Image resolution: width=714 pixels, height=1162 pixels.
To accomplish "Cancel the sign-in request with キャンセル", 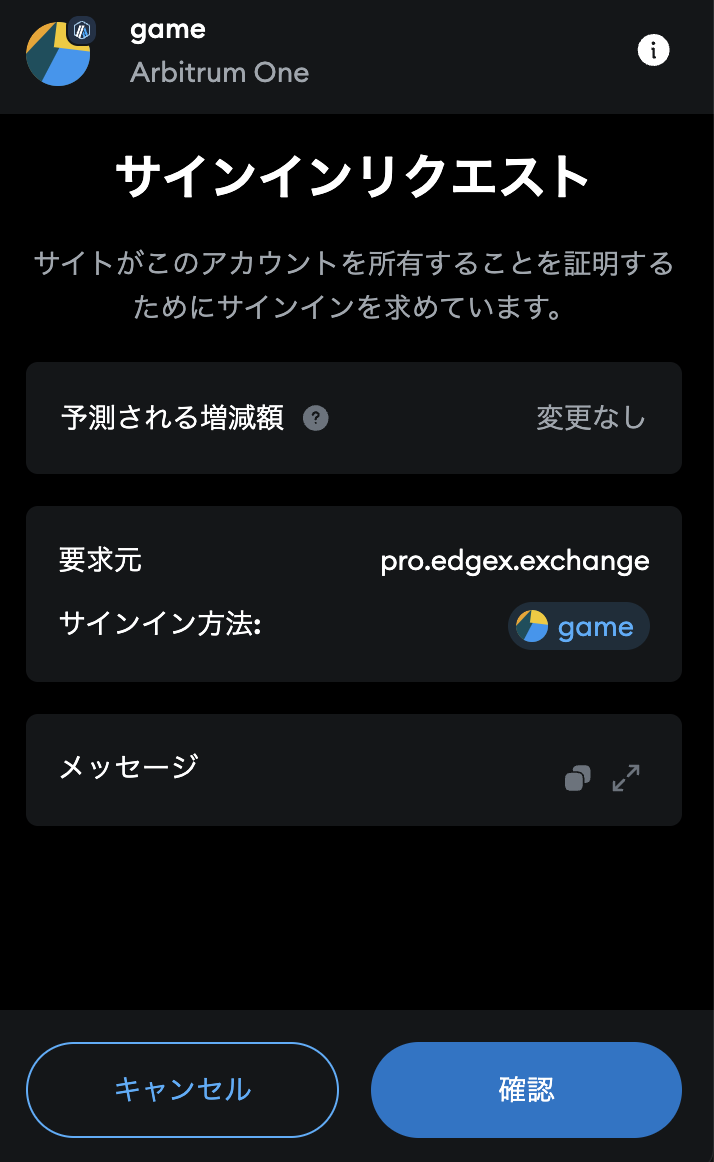I will pos(182,1089).
